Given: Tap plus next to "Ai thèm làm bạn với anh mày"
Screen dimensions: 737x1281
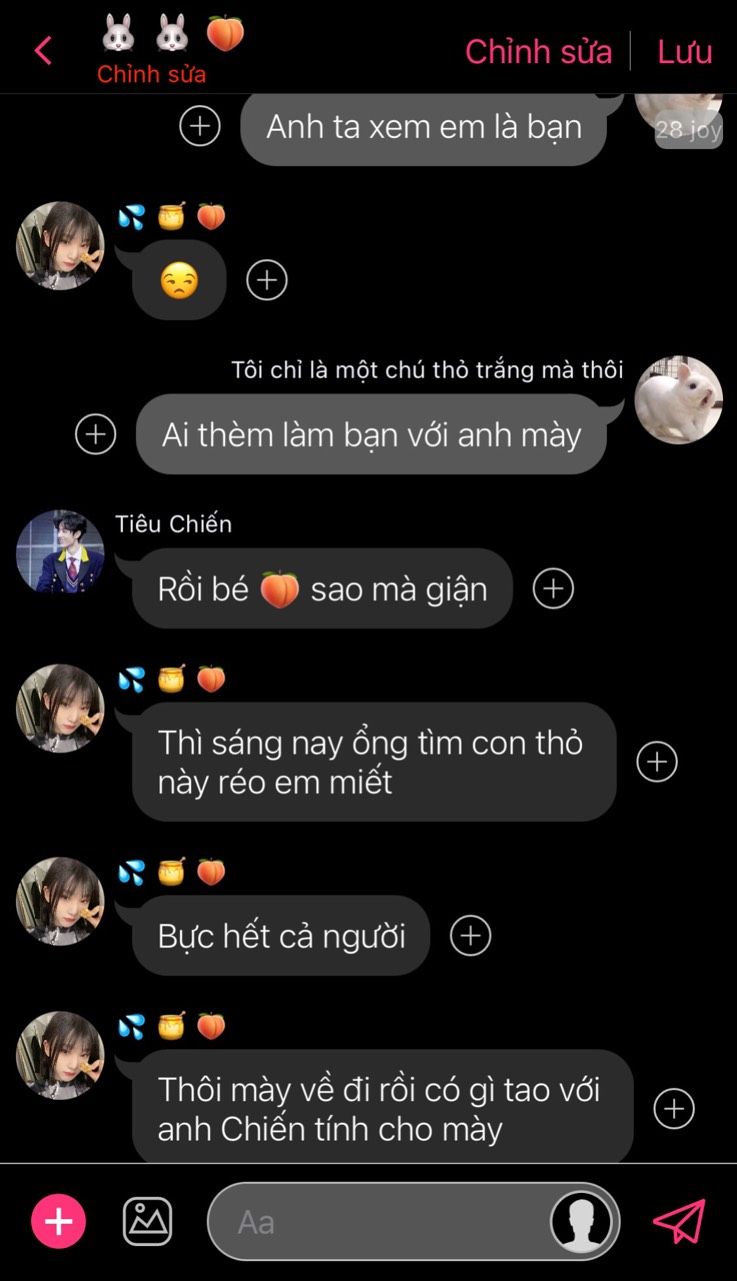Looking at the screenshot, I should pos(96,434).
